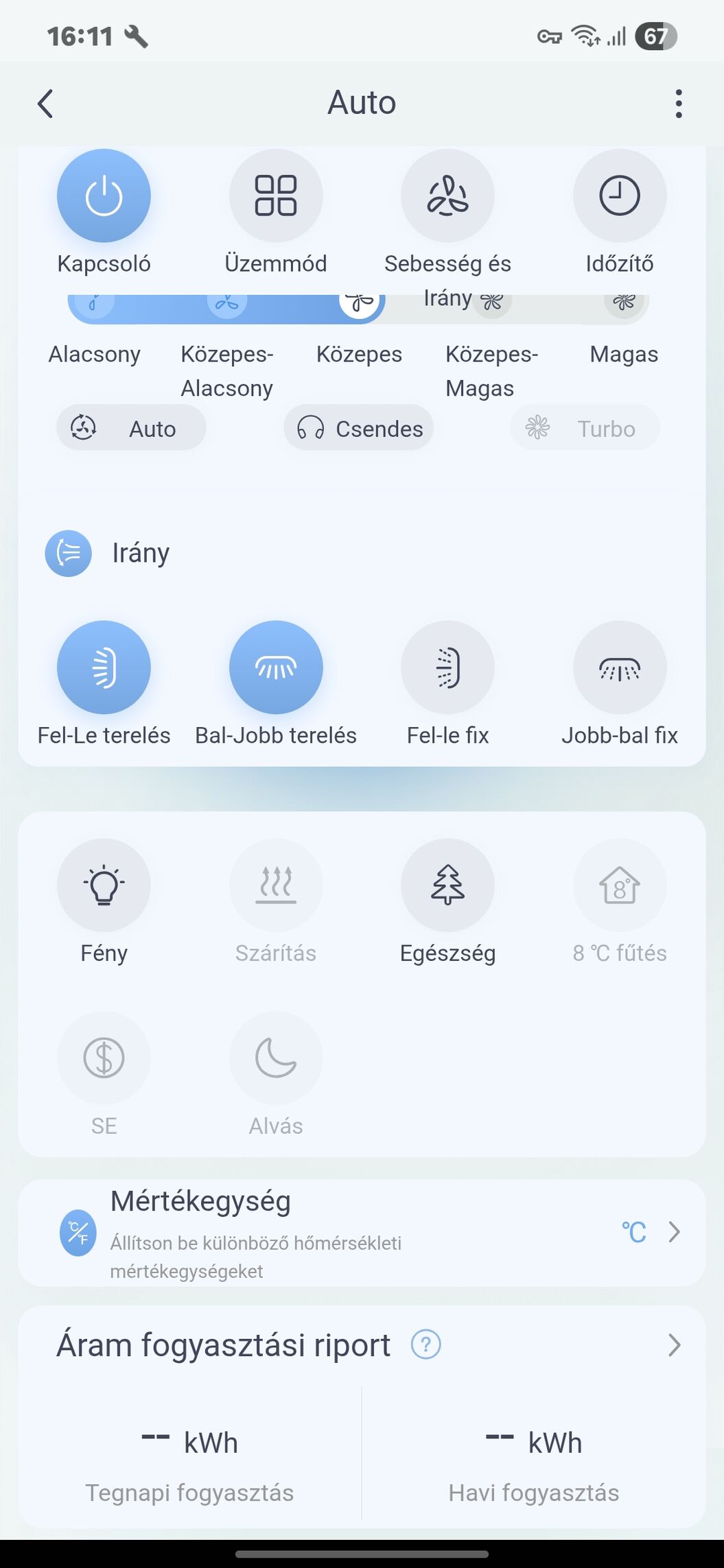Show help for Áram fogyasztási riport
The height and width of the screenshot is (1568, 724).
coord(425,1344)
